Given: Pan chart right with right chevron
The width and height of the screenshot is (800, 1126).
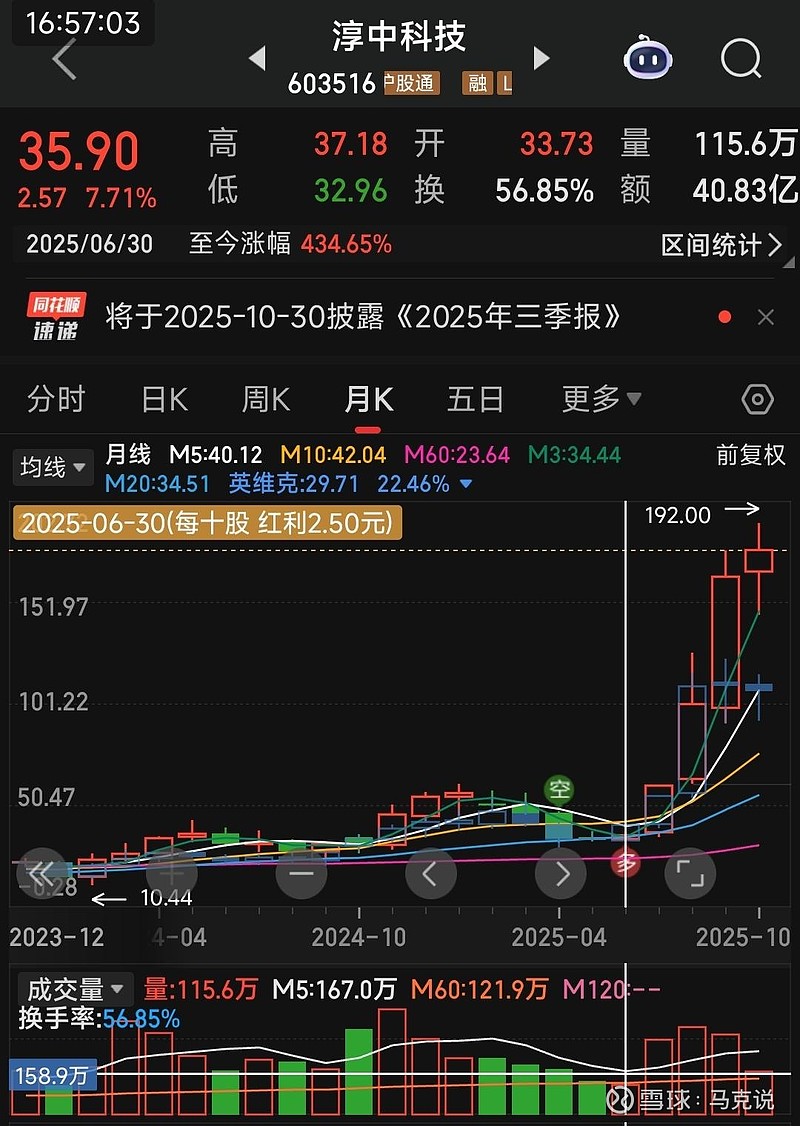Looking at the screenshot, I should pyautogui.click(x=560, y=873).
